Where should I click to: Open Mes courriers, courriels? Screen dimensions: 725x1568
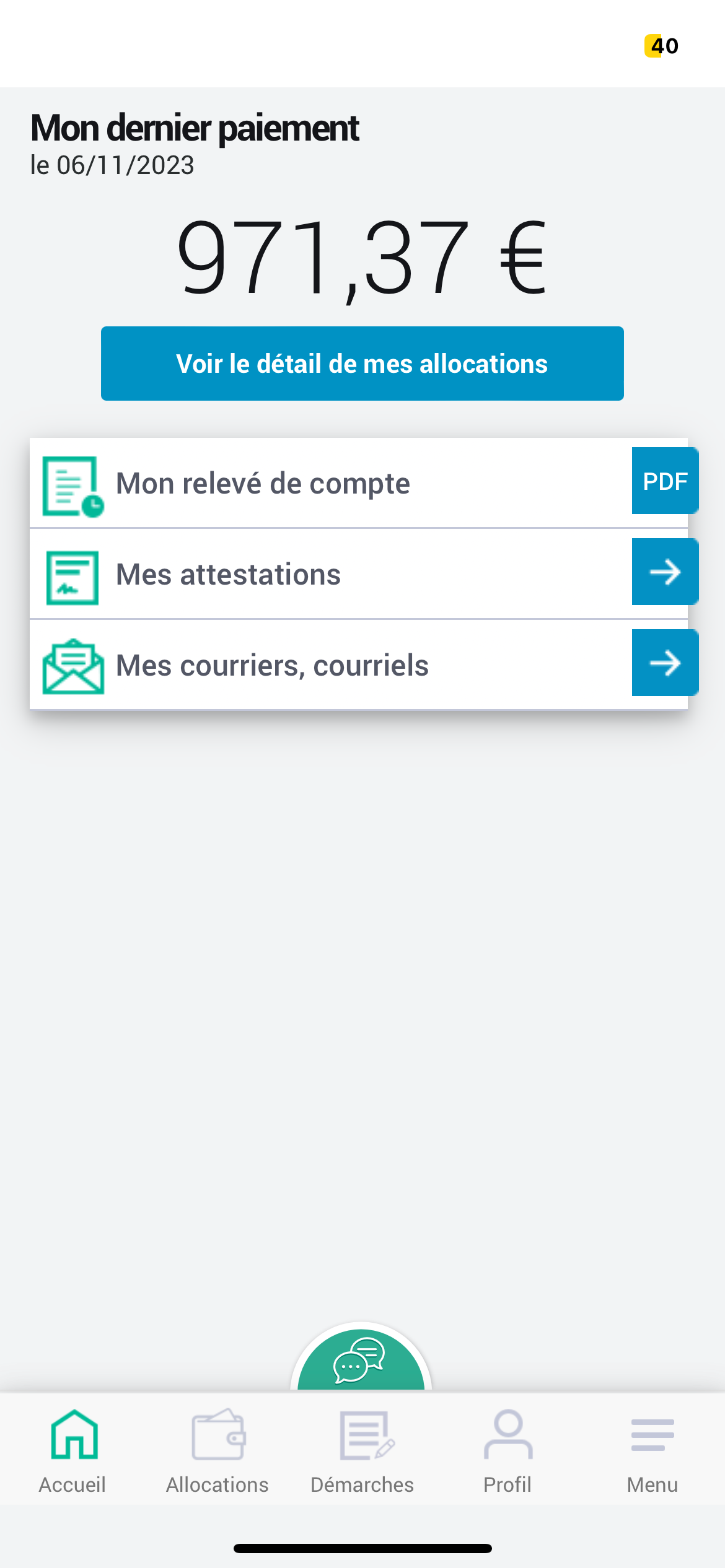359,664
